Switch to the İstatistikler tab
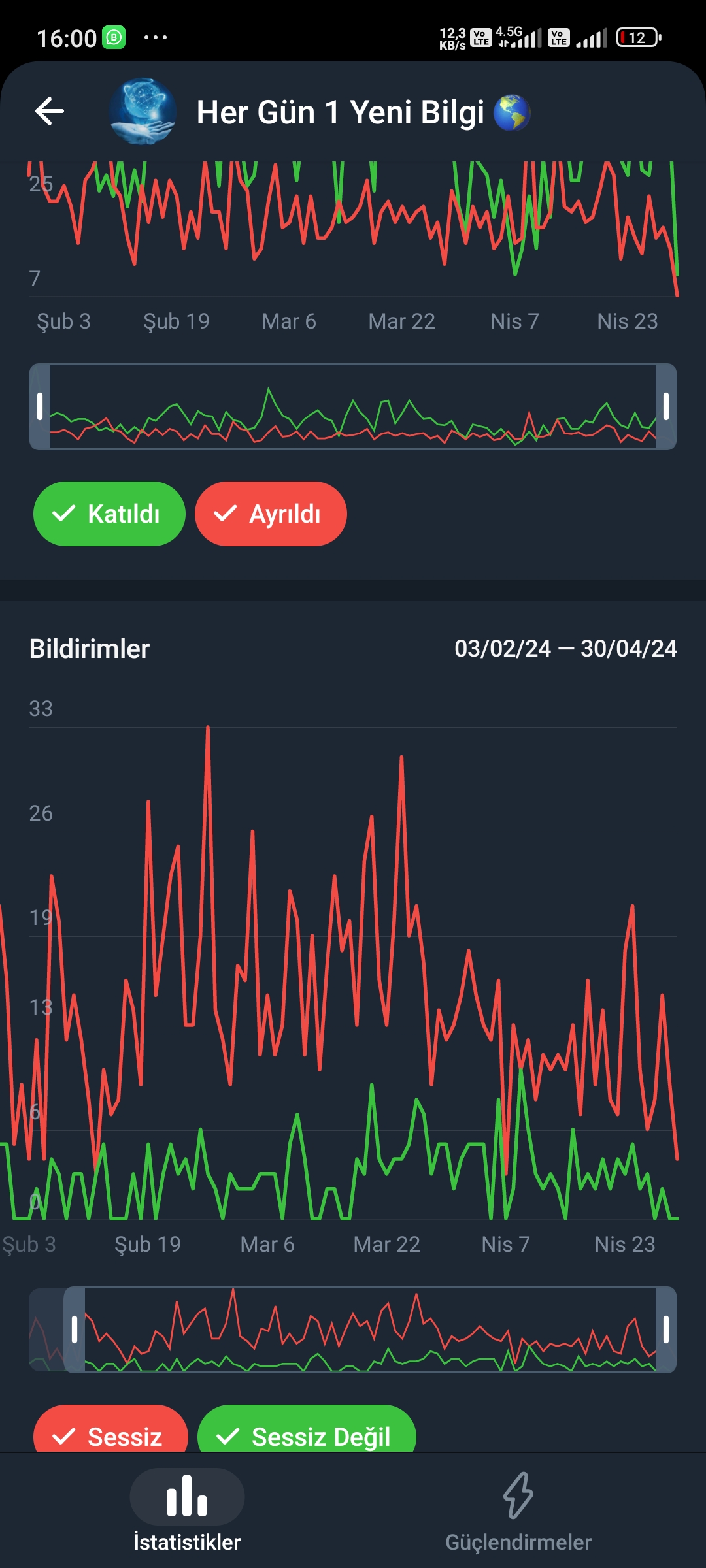 tap(187, 1511)
